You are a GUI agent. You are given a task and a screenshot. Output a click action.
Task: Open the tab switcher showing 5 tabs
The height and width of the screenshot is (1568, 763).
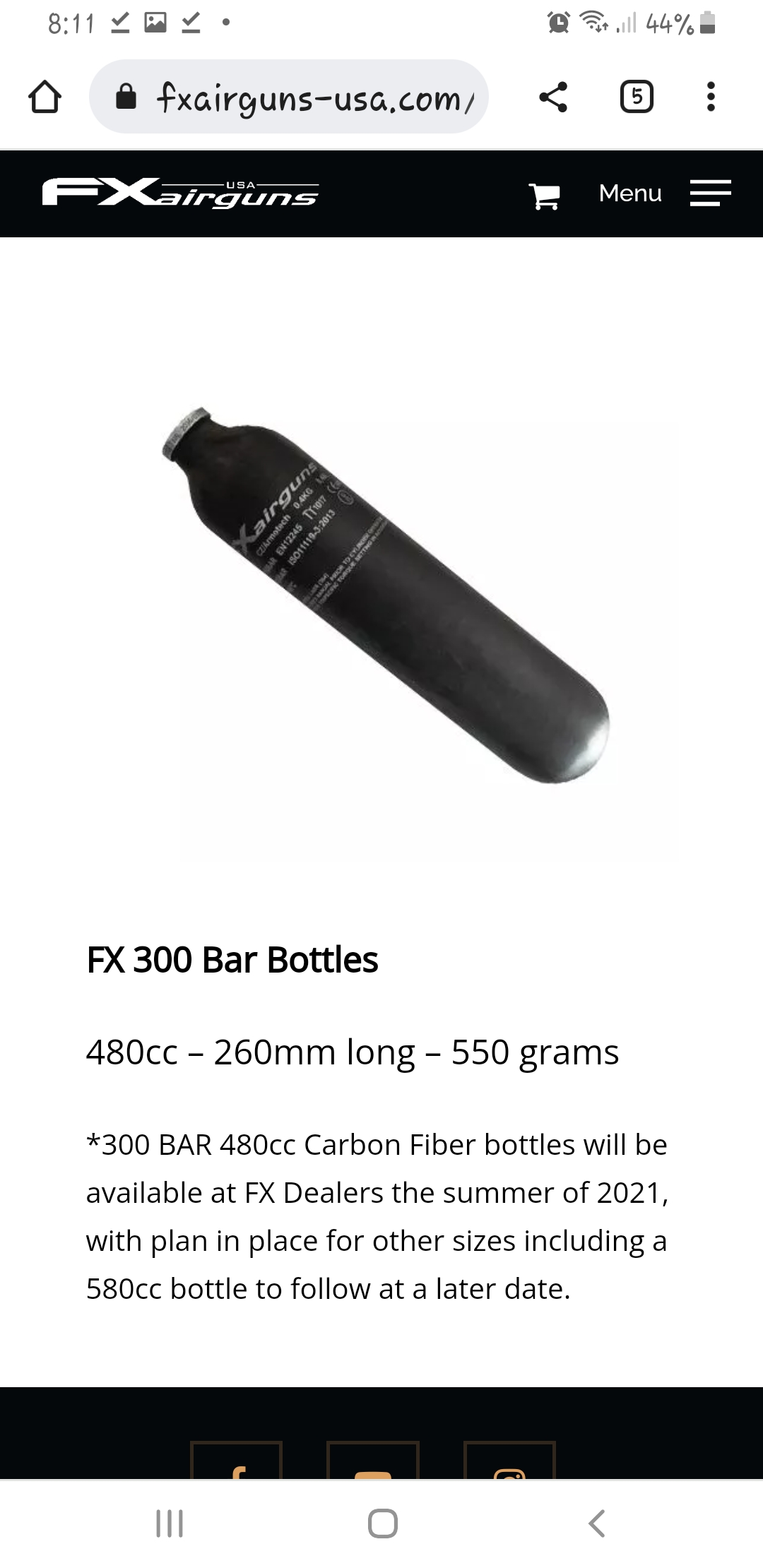(x=637, y=97)
